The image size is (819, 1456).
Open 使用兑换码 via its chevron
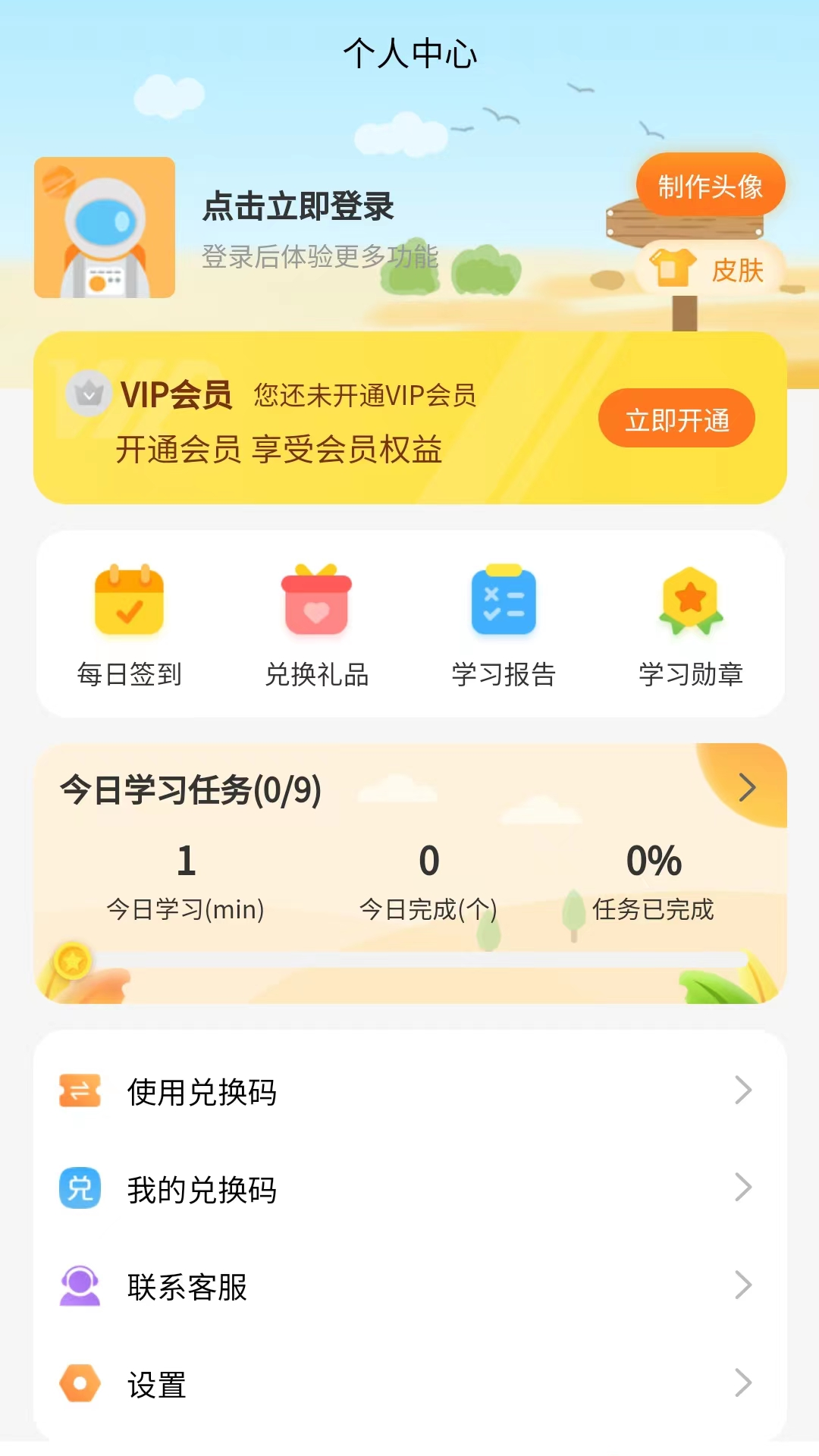tap(743, 1092)
